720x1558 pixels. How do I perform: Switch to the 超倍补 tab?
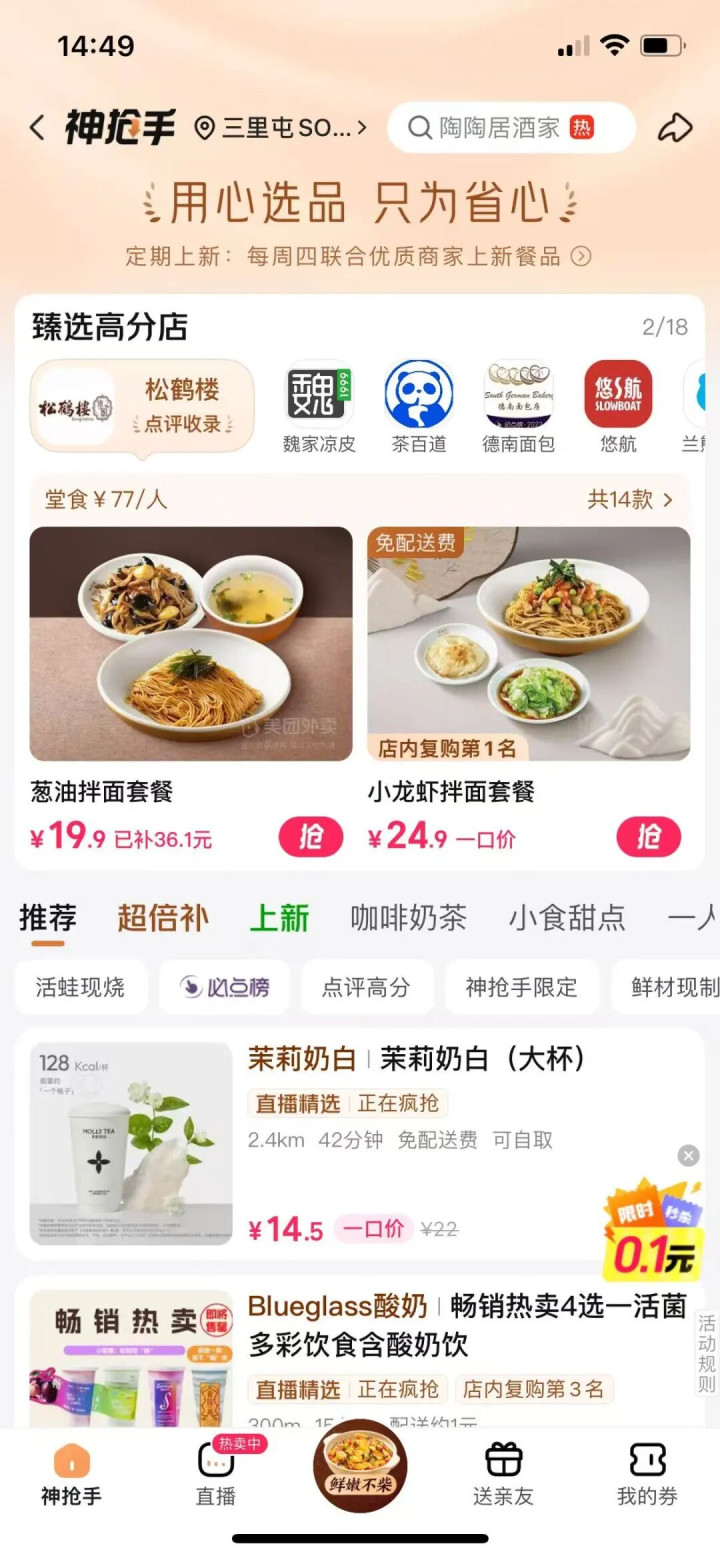[x=163, y=918]
